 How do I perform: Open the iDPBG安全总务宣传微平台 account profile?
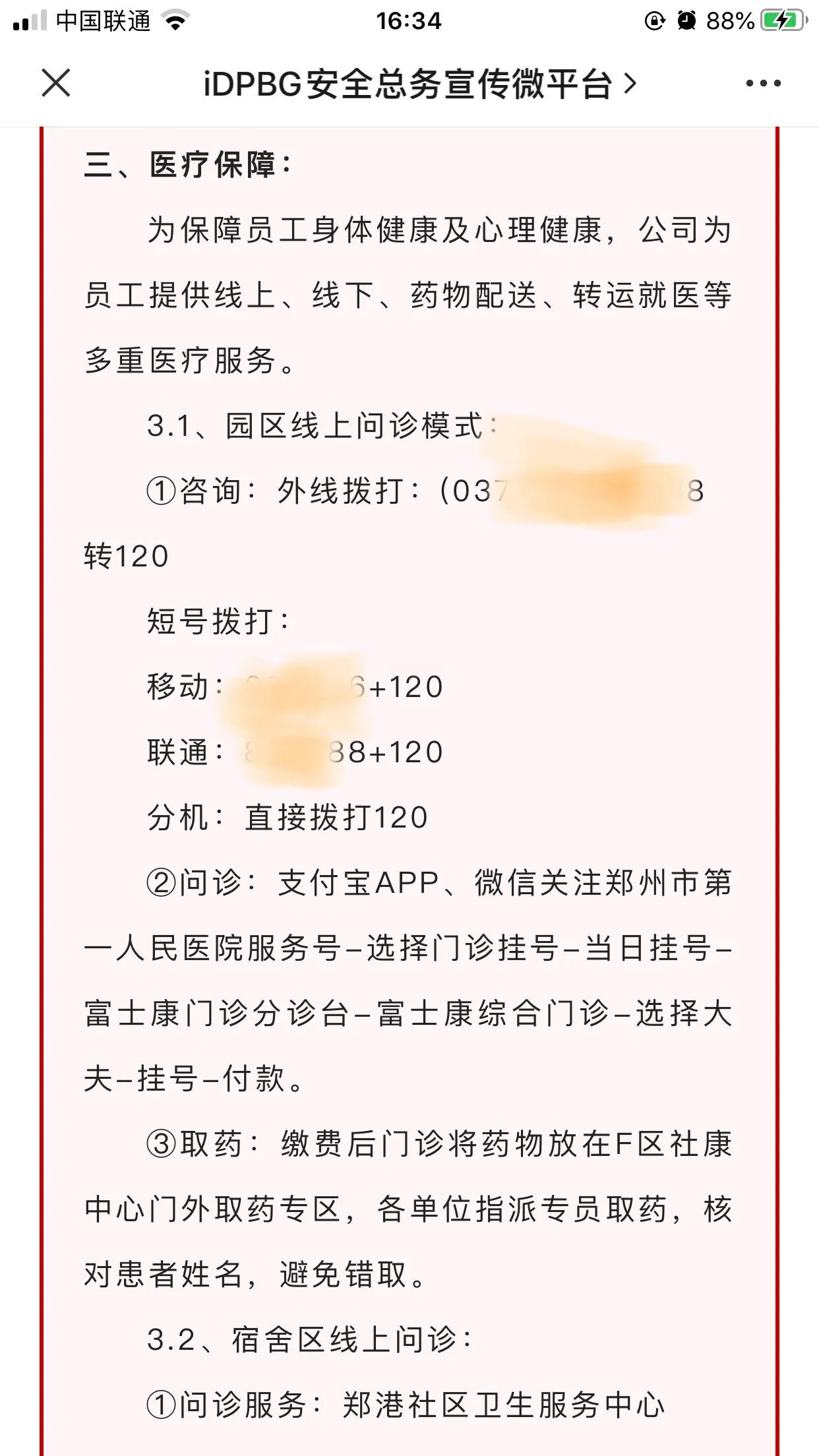click(x=409, y=83)
